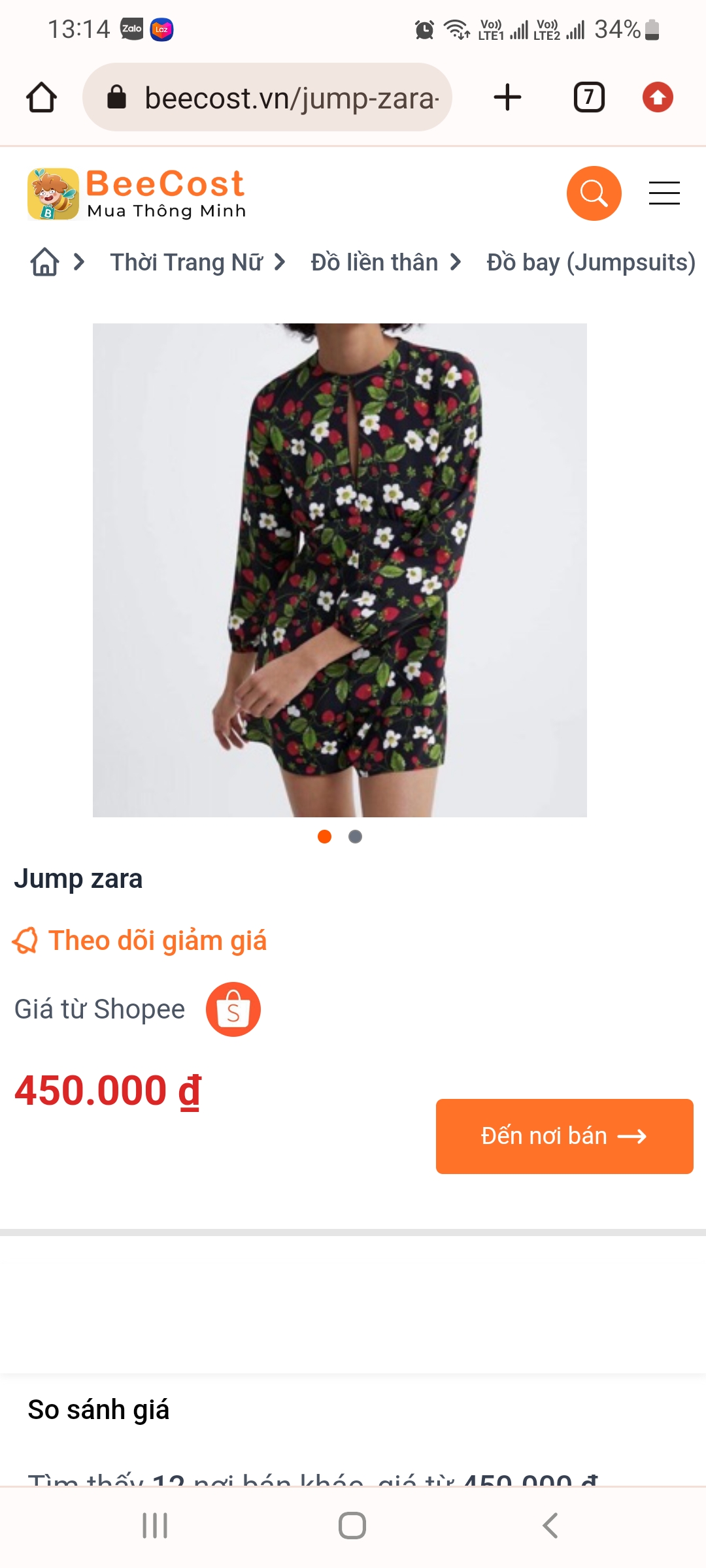Open BeeCost search
Screen dimensions: 706x1568
(594, 193)
